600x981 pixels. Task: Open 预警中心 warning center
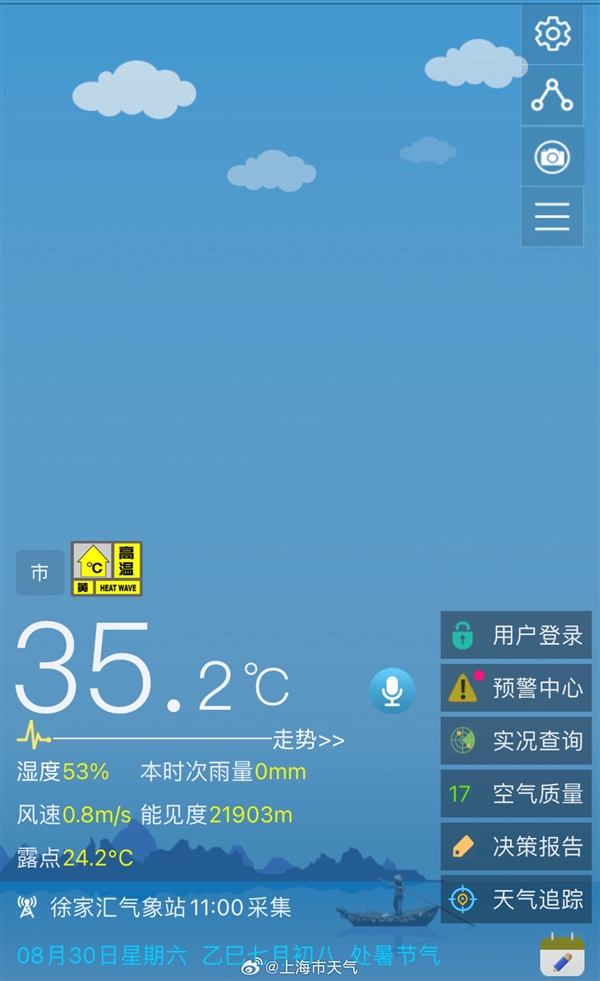click(516, 688)
